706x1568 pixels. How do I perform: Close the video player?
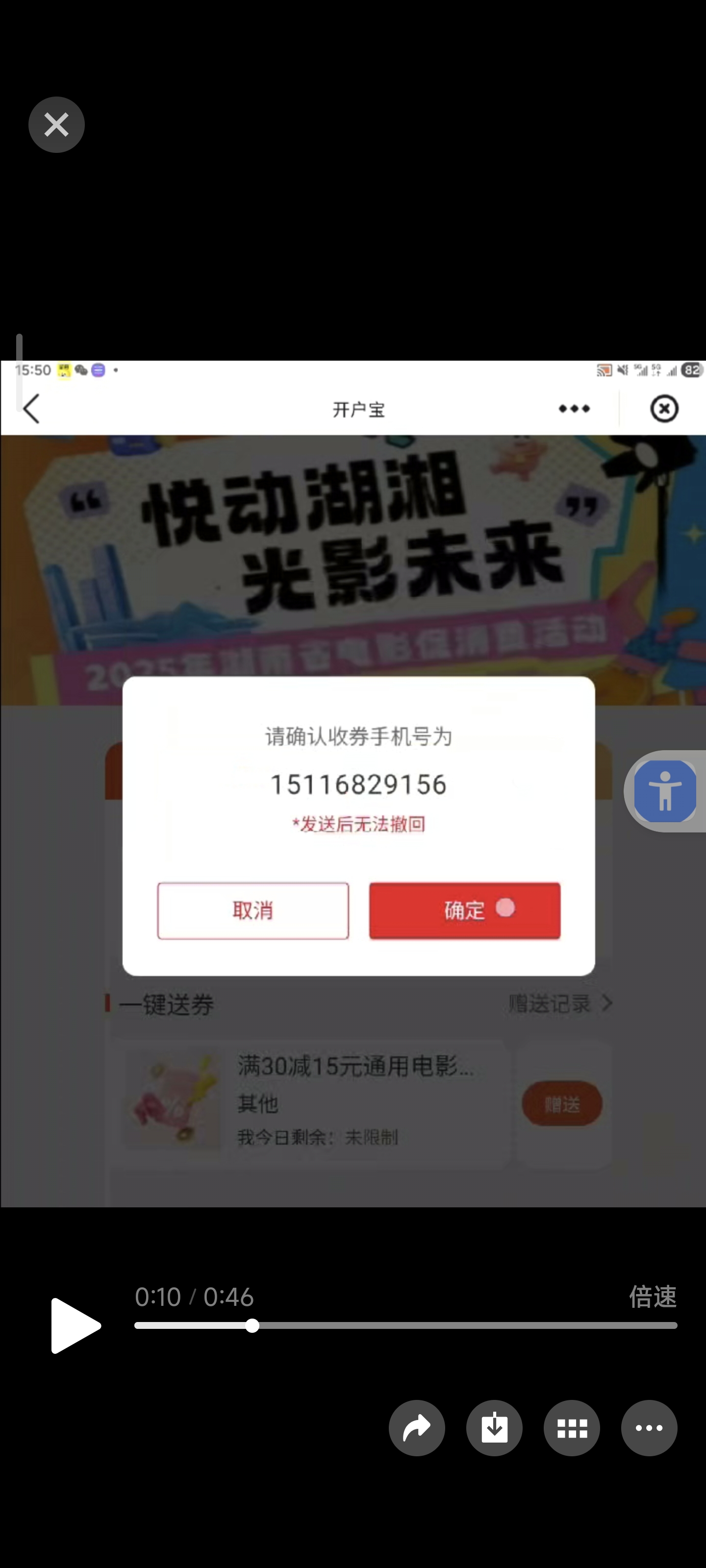pyautogui.click(x=56, y=125)
